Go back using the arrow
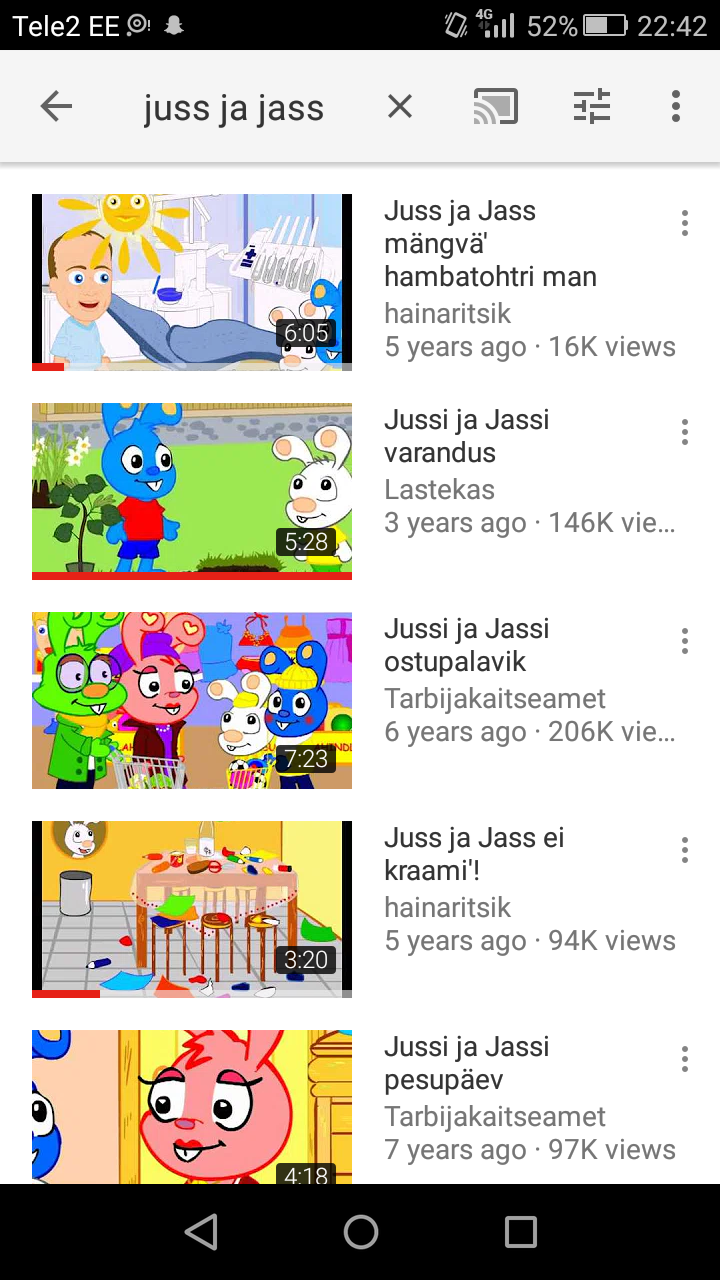Viewport: 720px width, 1280px height. (56, 106)
